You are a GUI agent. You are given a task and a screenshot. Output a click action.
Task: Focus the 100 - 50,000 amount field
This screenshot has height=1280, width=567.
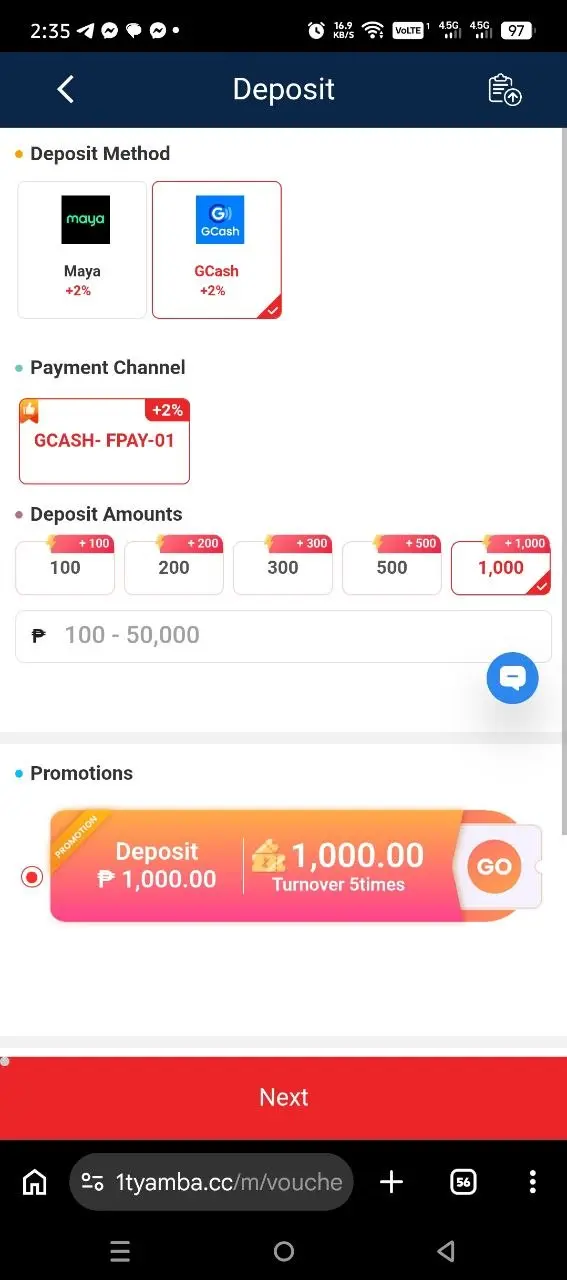click(x=283, y=636)
